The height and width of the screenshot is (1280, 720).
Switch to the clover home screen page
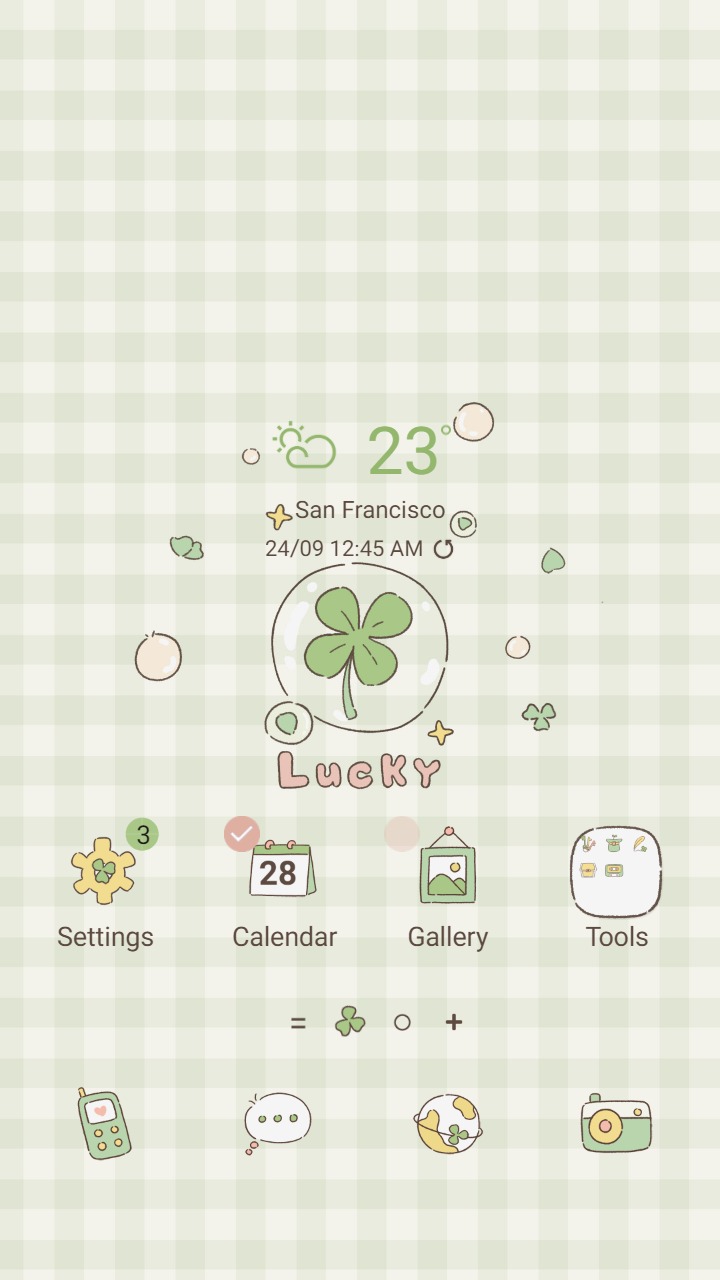click(350, 1022)
